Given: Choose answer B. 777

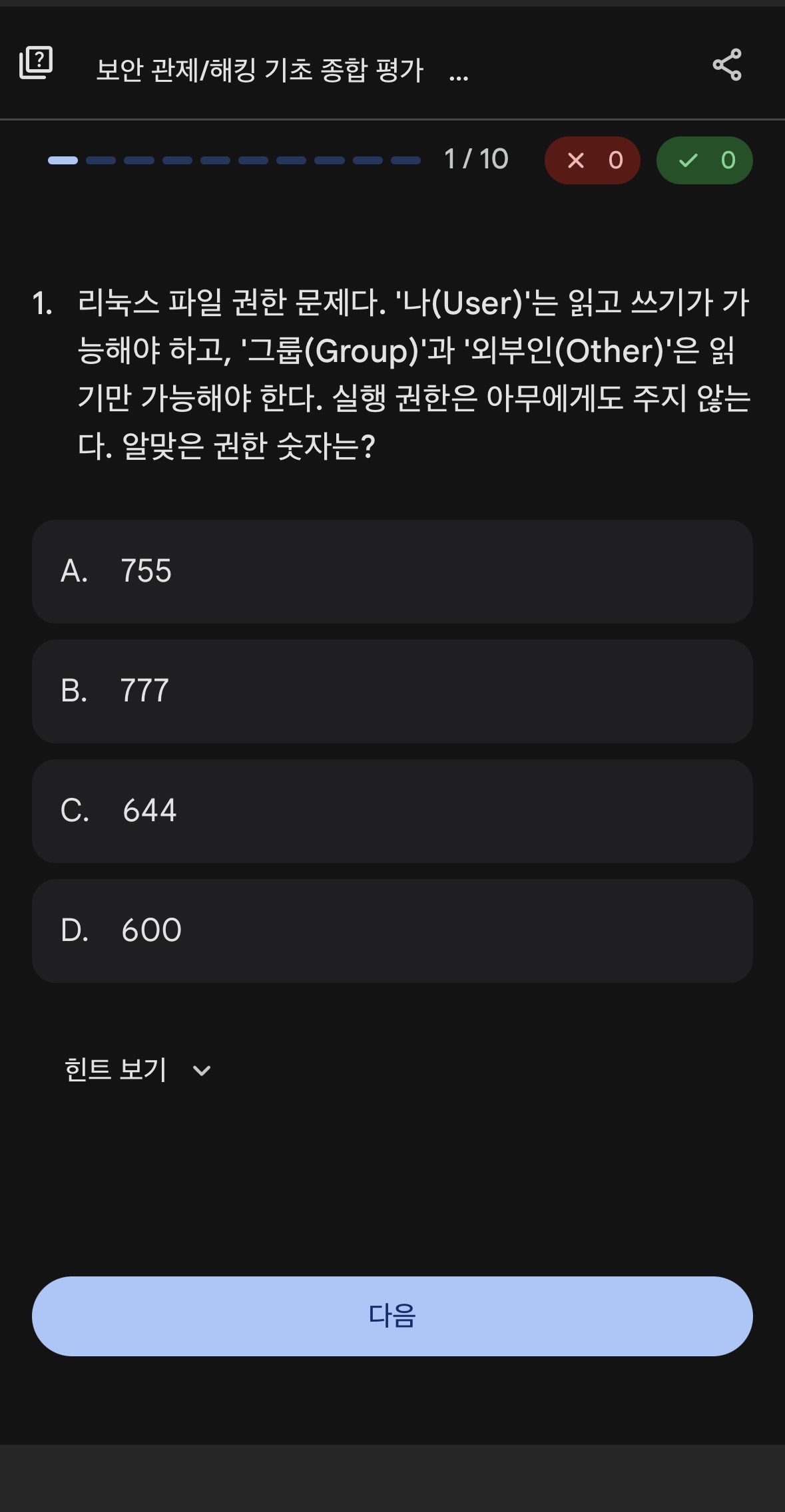Looking at the screenshot, I should [392, 691].
